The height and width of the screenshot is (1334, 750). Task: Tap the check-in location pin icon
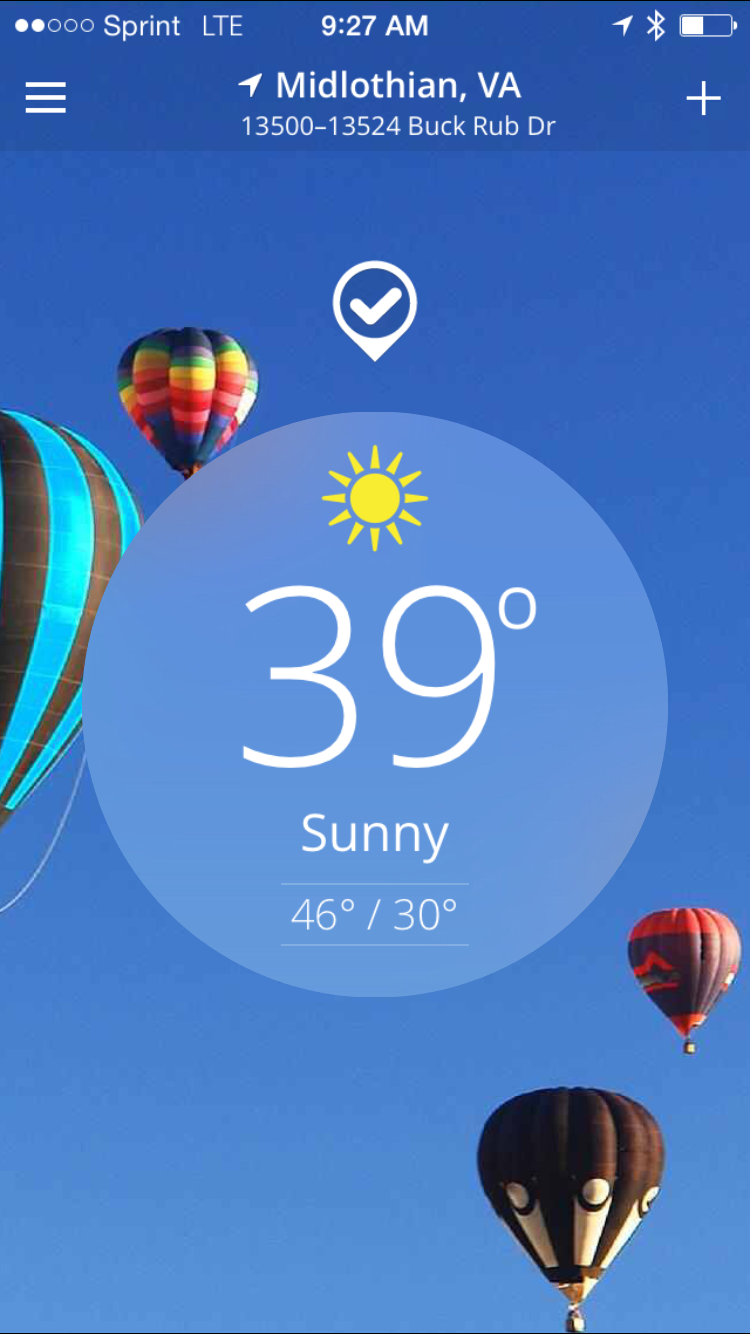375,309
